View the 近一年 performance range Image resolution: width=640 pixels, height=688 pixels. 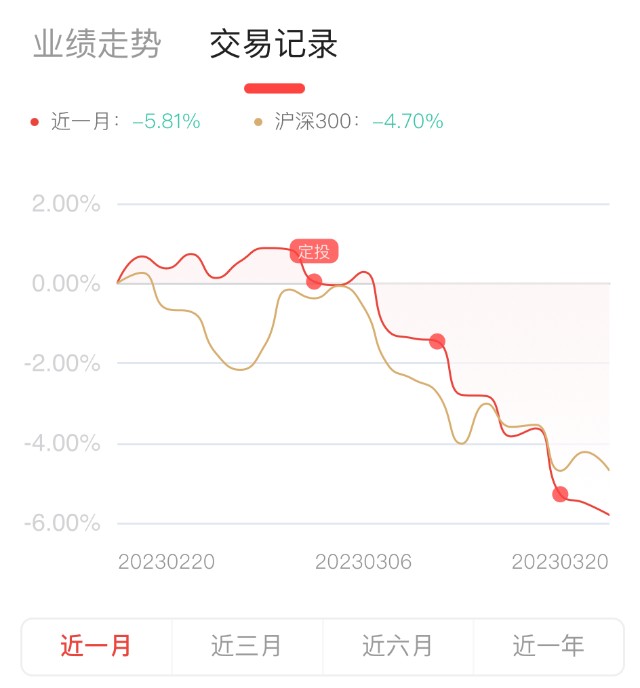pos(548,646)
